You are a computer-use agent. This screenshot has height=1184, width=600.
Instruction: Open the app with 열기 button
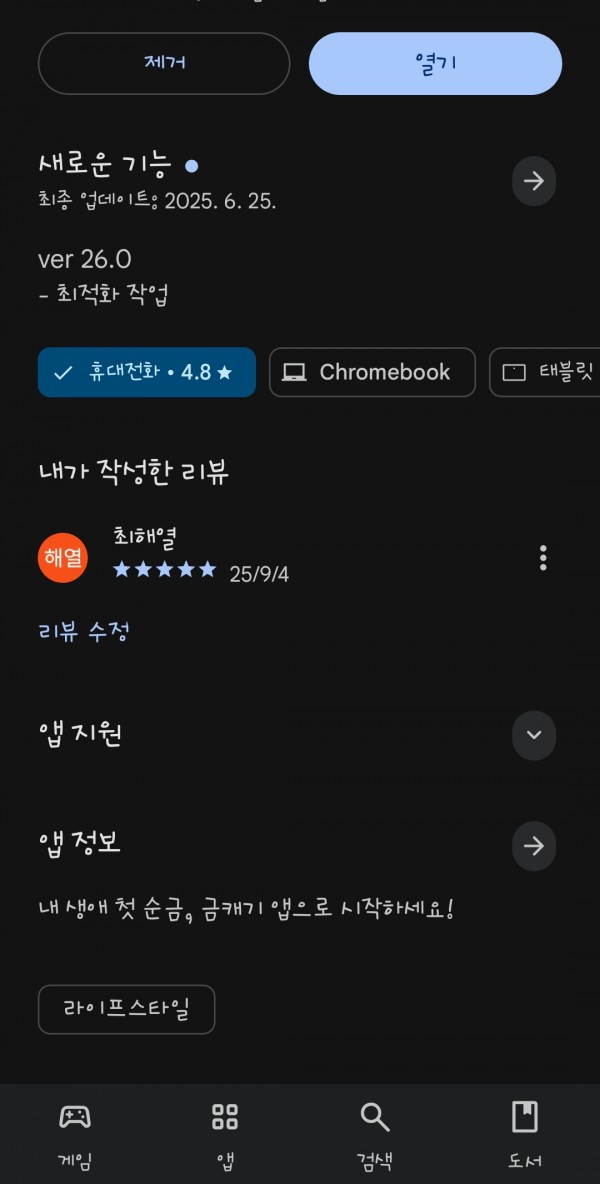435,63
